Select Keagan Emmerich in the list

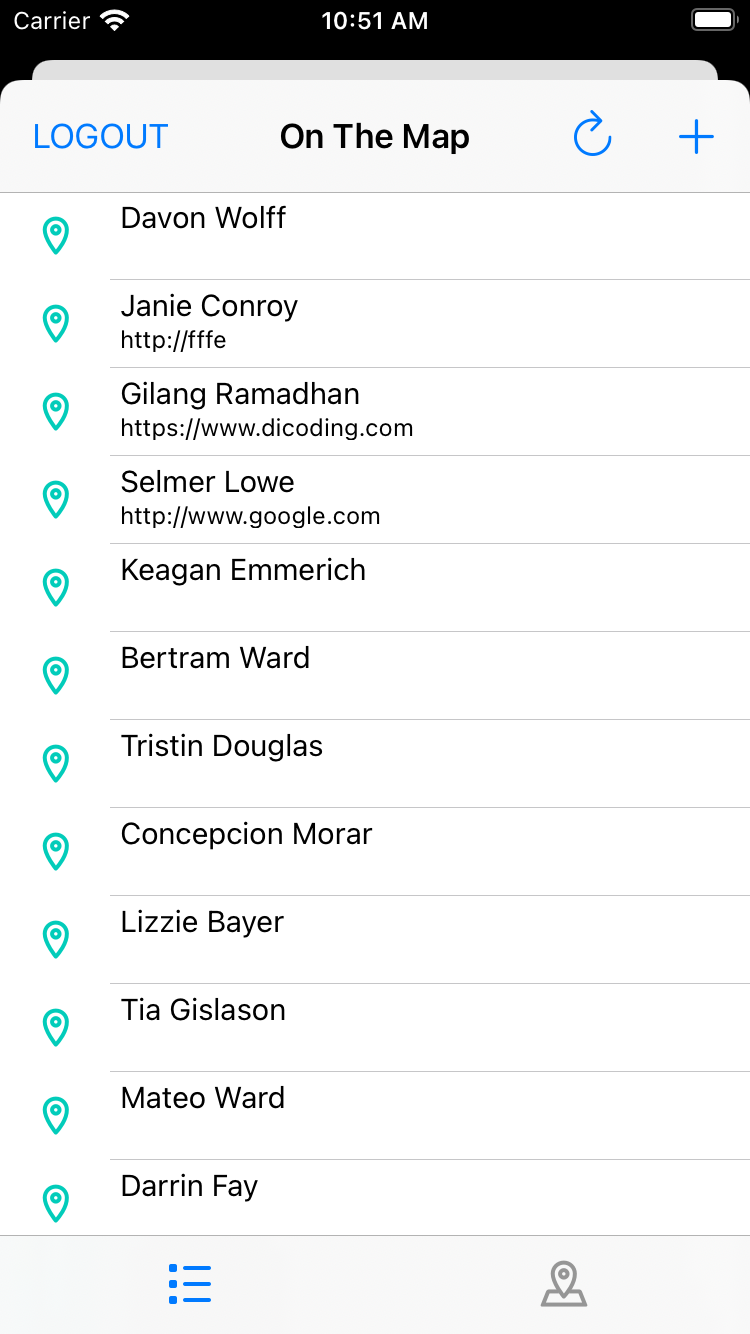[375, 588]
